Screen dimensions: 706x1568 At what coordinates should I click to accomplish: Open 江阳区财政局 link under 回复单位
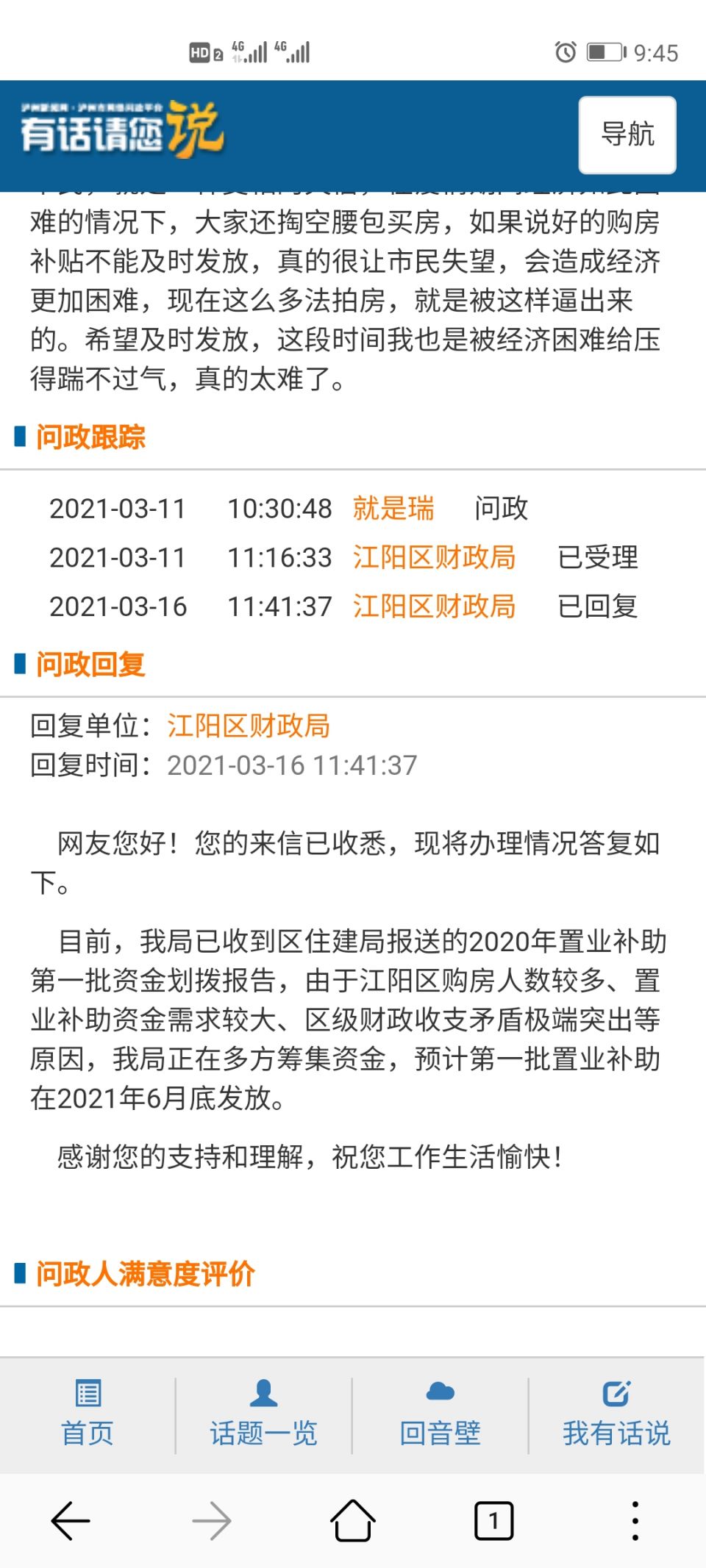coord(249,726)
